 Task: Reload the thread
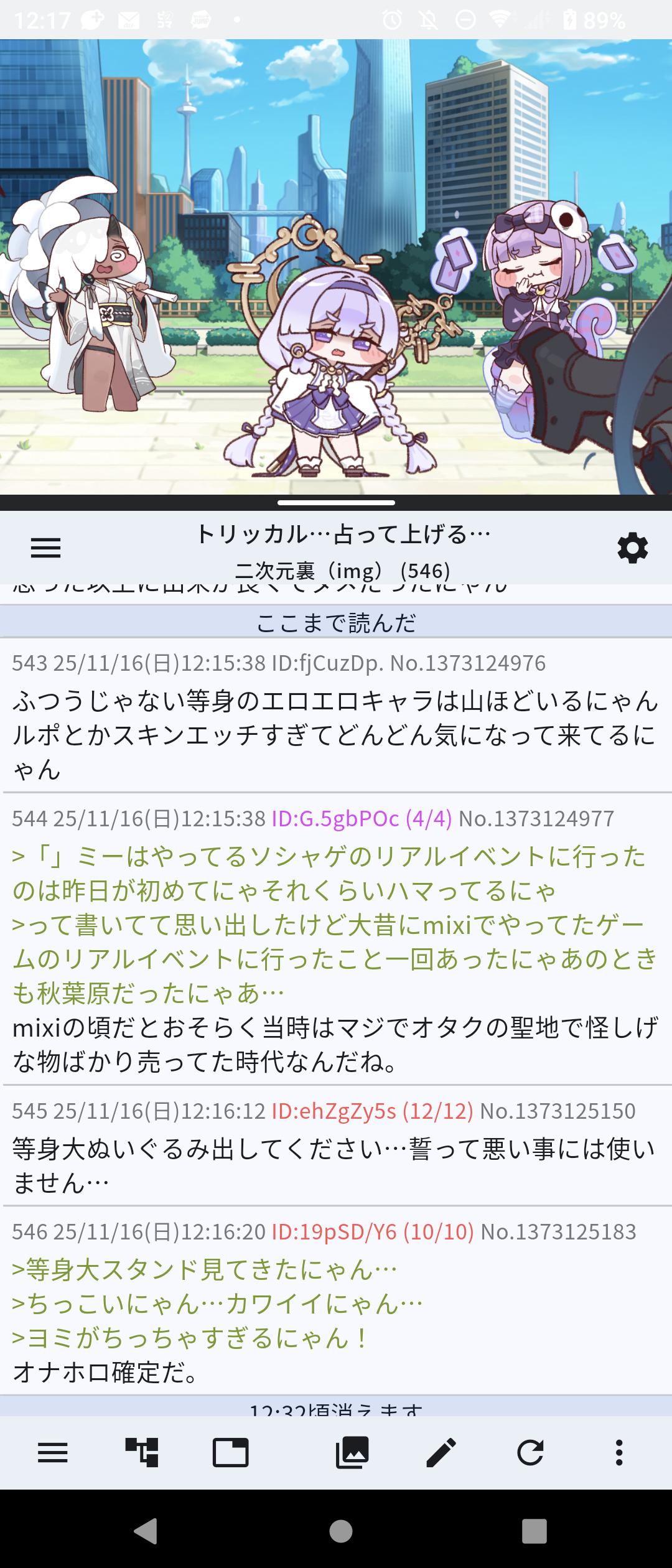[x=530, y=1454]
